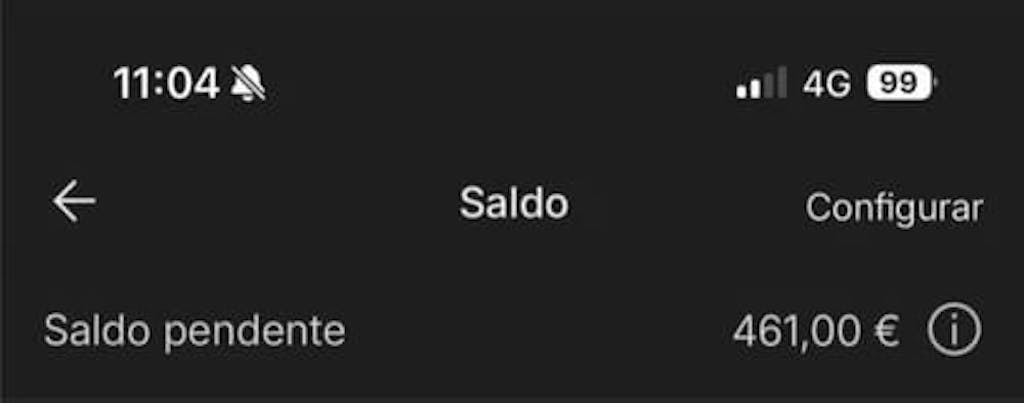The image size is (1024, 403).
Task: Open the Configurar option
Action: tap(894, 208)
